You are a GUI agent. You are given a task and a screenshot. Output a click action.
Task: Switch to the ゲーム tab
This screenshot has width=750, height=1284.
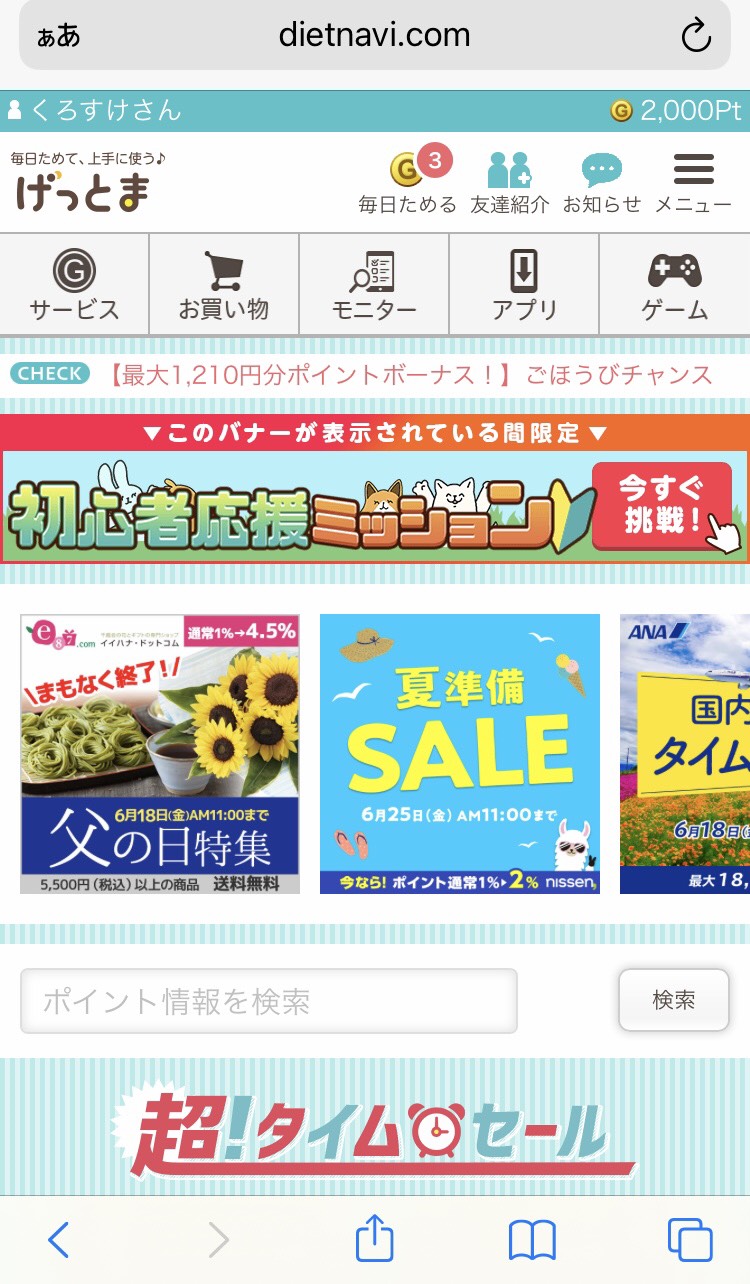click(675, 284)
